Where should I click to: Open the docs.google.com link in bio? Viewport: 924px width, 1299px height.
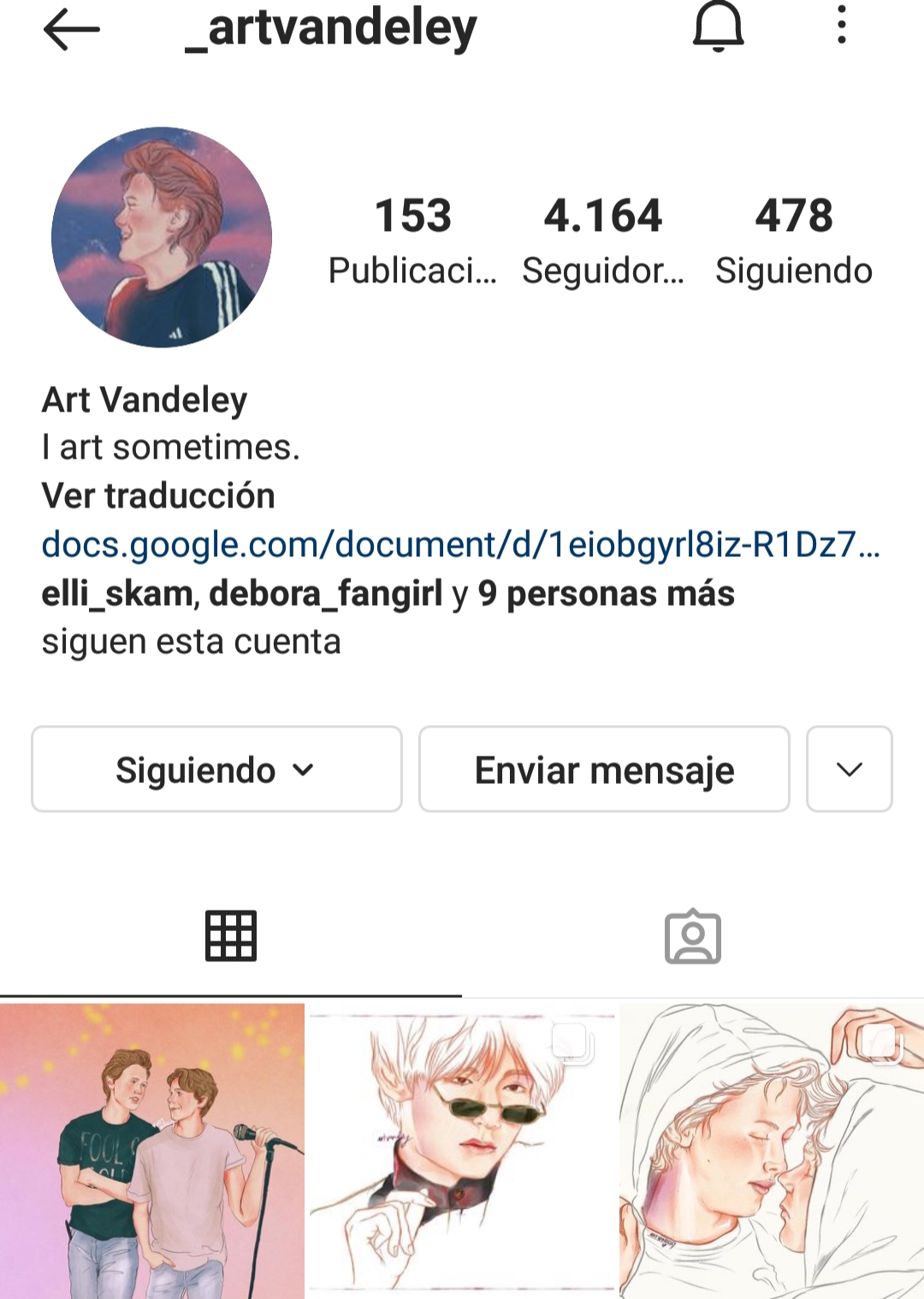(460, 544)
